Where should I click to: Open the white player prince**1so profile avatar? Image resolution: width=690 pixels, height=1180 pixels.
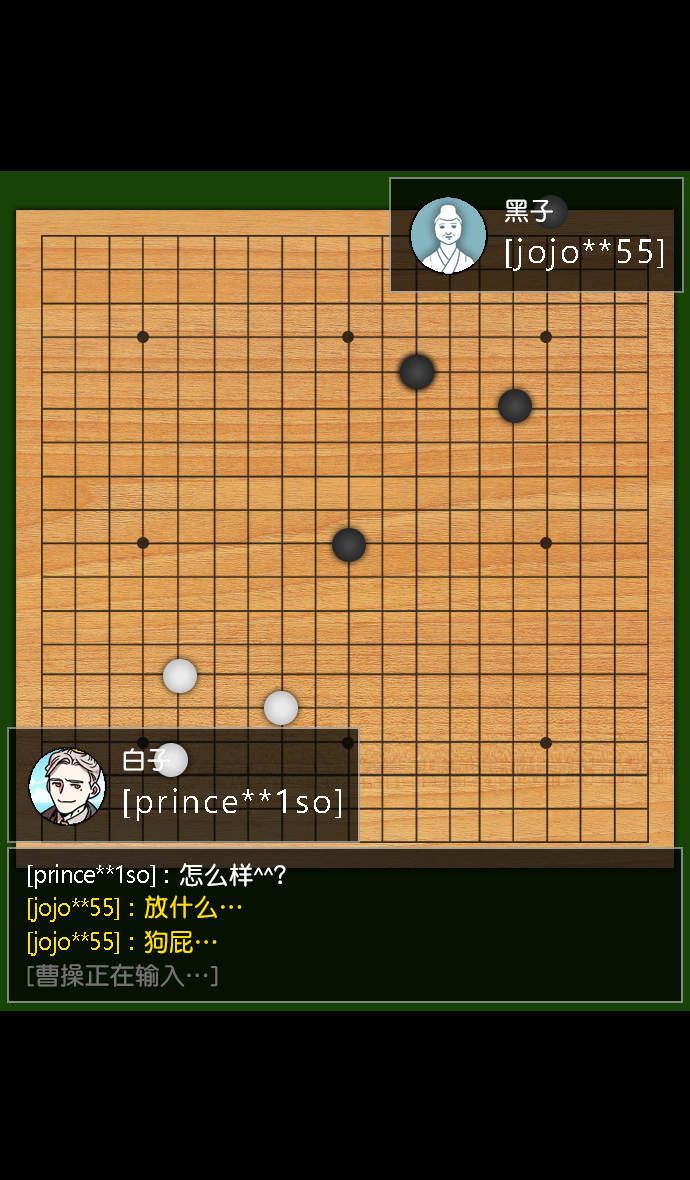tap(67, 786)
